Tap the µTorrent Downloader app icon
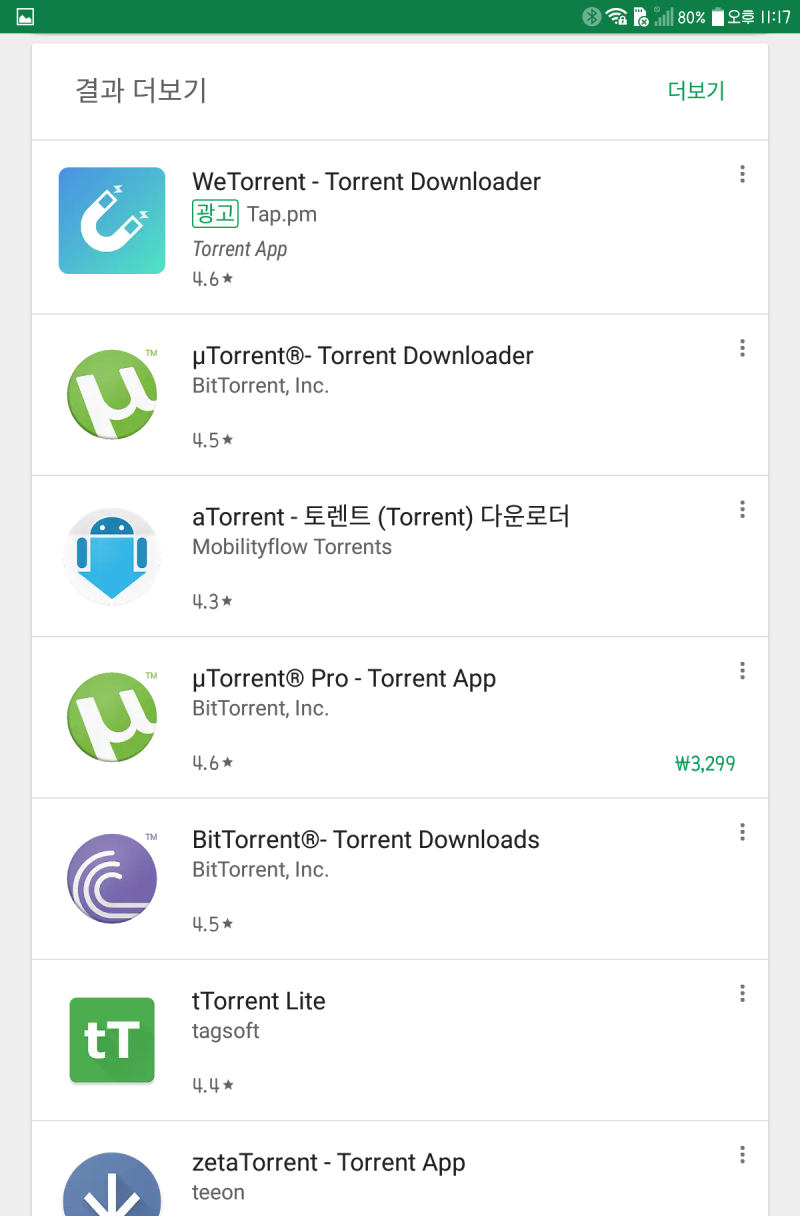The height and width of the screenshot is (1216, 800). pos(111,393)
